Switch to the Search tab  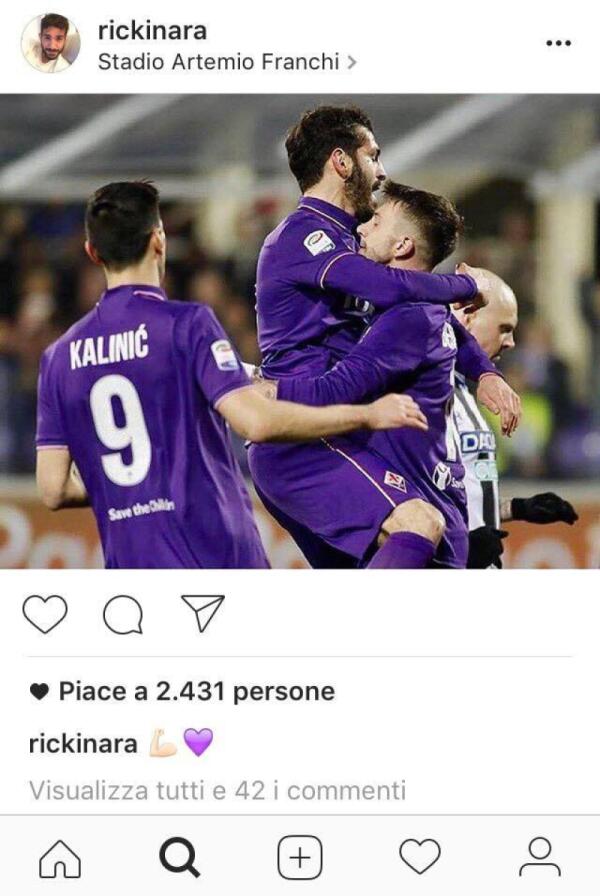click(x=180, y=857)
